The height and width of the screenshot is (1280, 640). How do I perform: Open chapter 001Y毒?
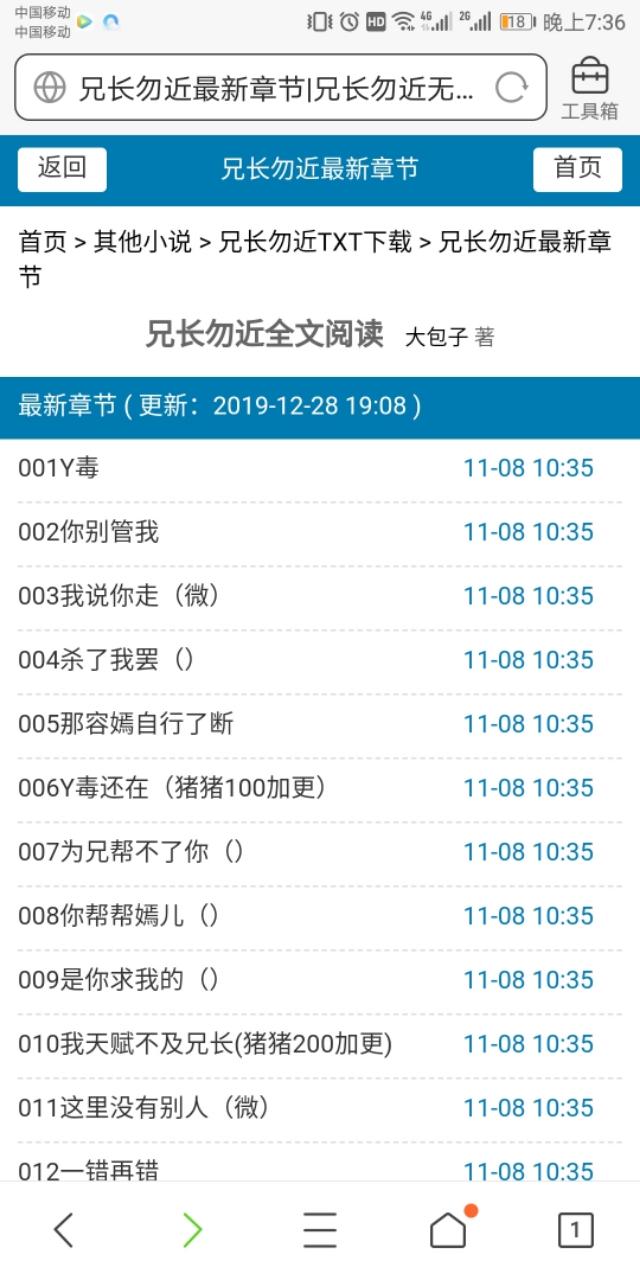click(59, 467)
